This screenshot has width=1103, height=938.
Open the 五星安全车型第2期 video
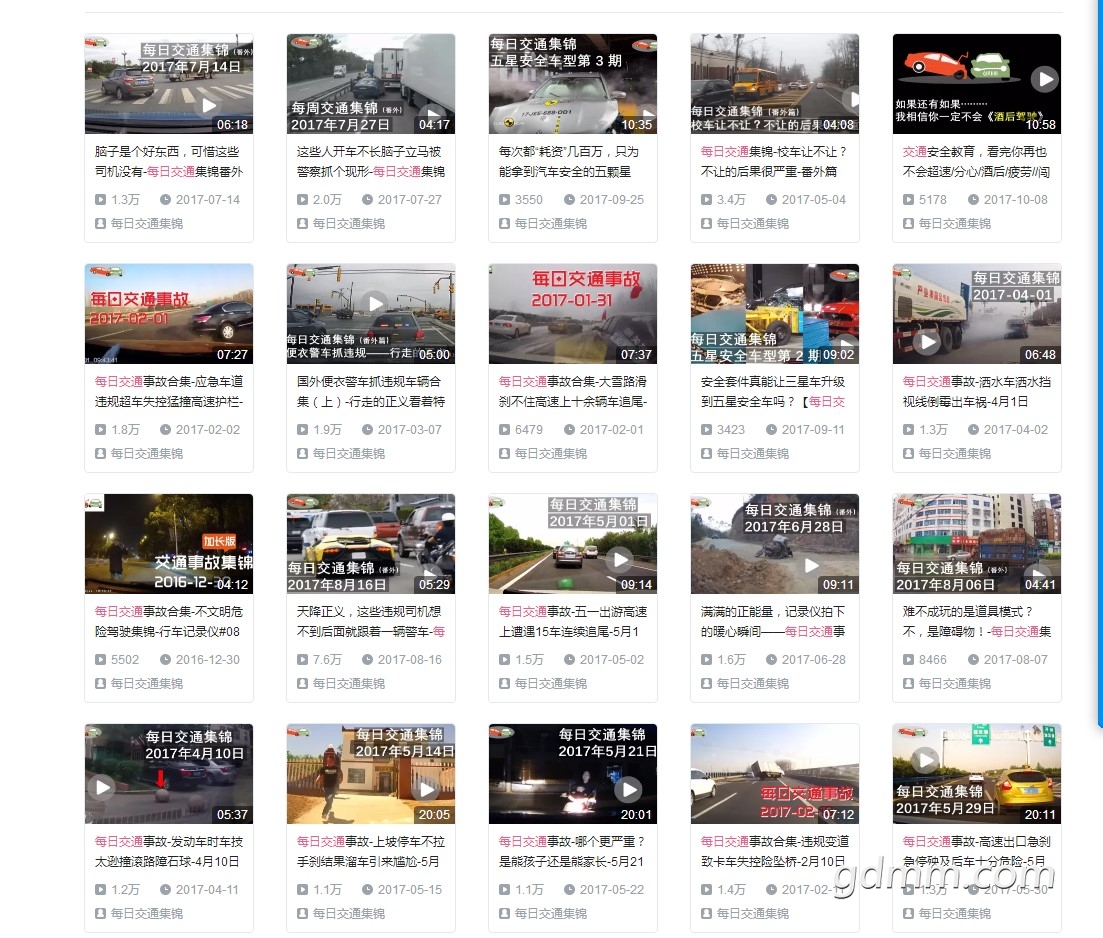click(774, 314)
